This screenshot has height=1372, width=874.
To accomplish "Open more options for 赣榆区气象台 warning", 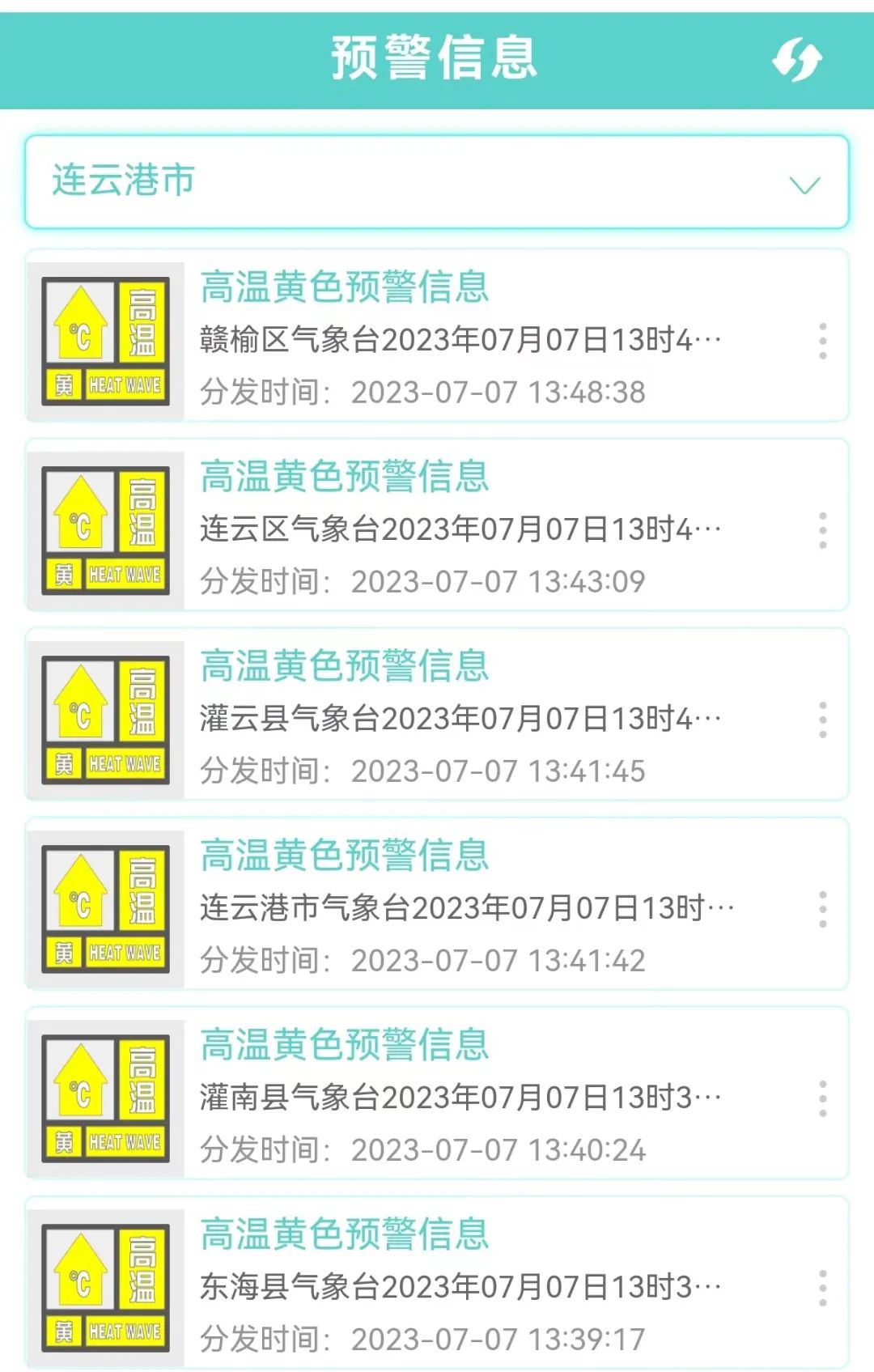I will point(822,341).
